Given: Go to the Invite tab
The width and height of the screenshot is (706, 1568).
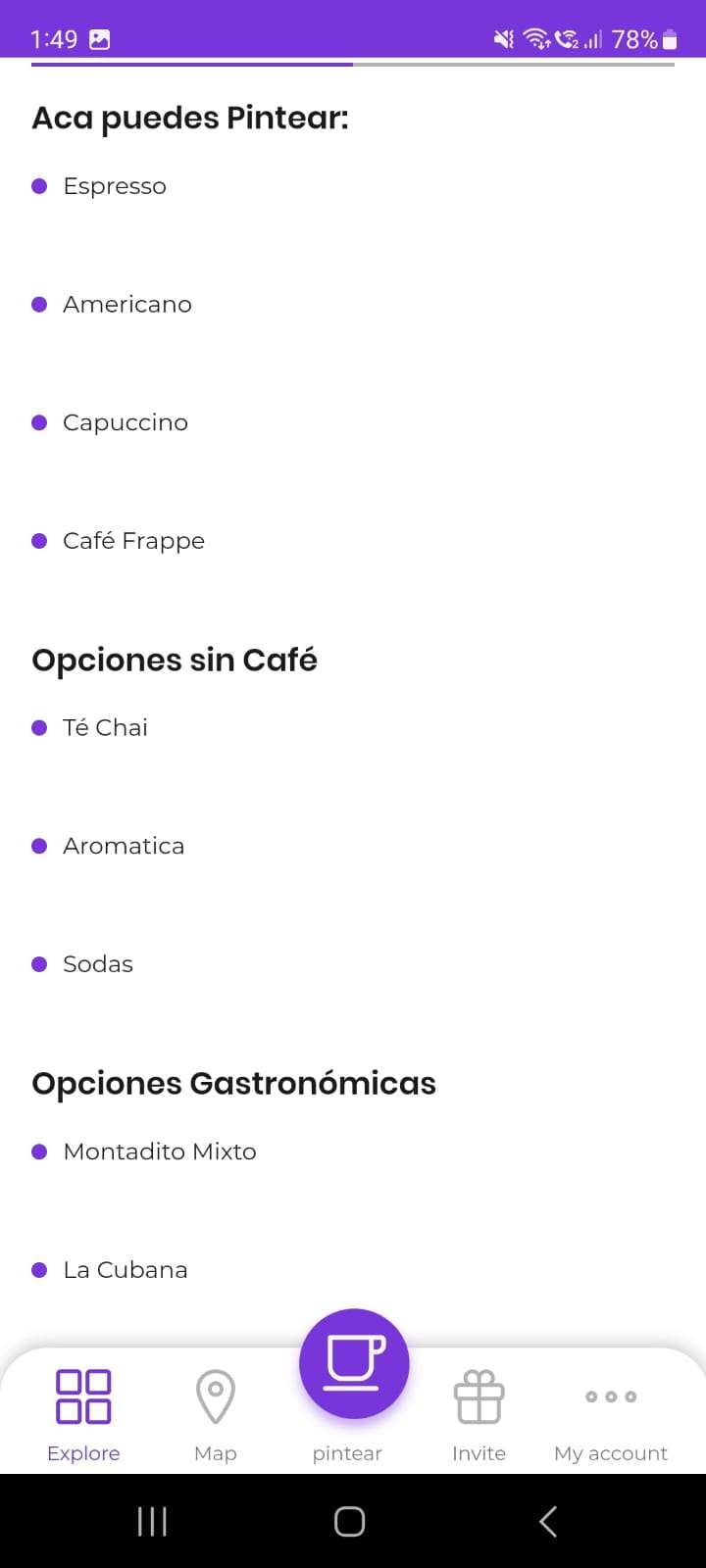Looking at the screenshot, I should [x=479, y=1413].
